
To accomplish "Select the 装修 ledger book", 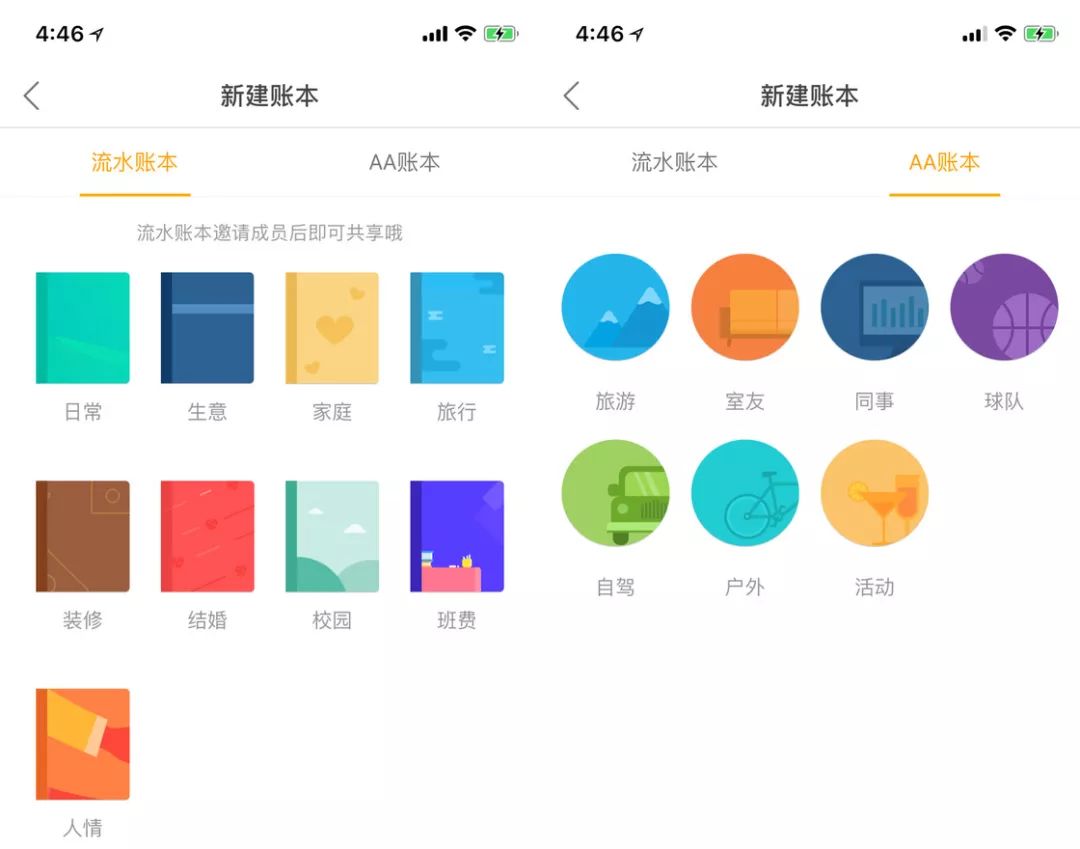I will coord(83,536).
